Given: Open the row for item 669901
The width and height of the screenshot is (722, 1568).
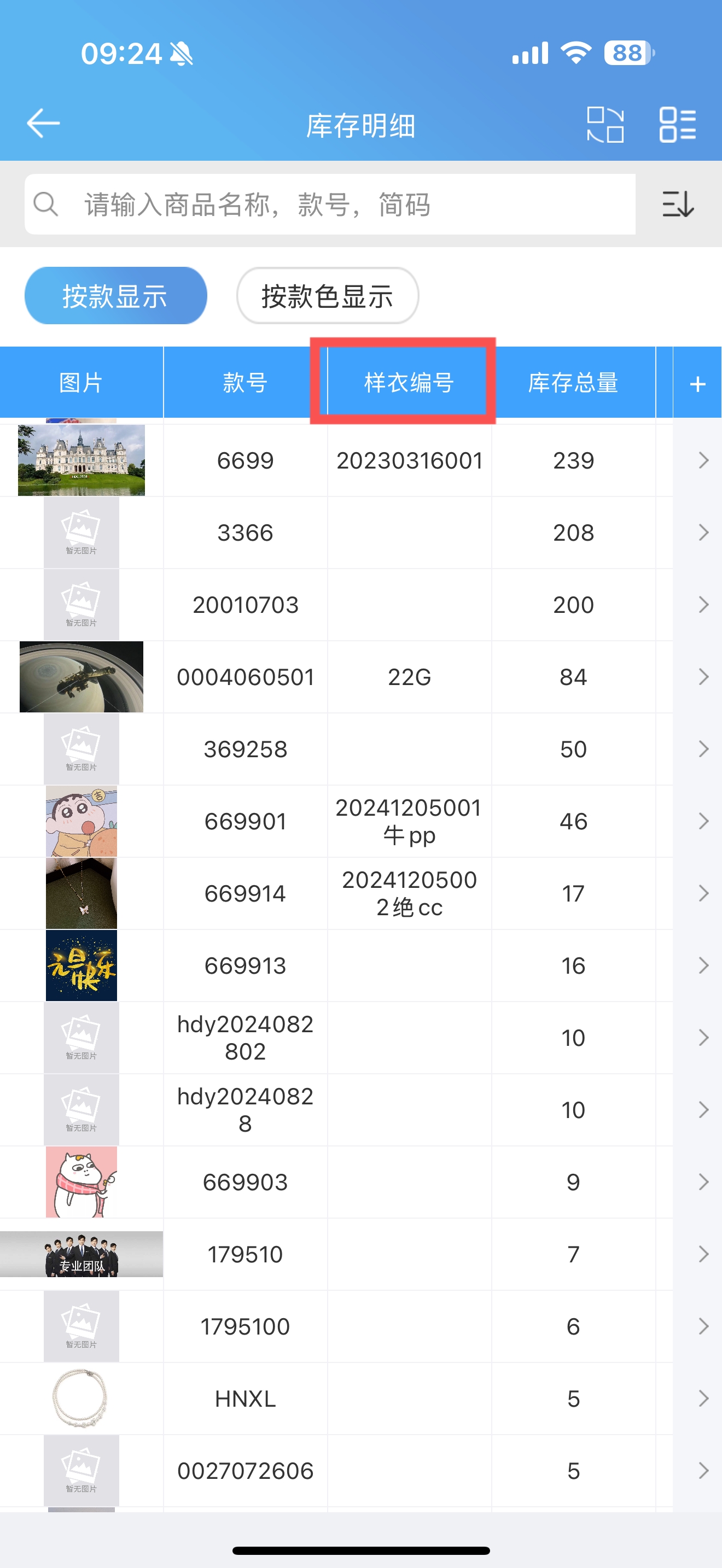Looking at the screenshot, I should [360, 821].
